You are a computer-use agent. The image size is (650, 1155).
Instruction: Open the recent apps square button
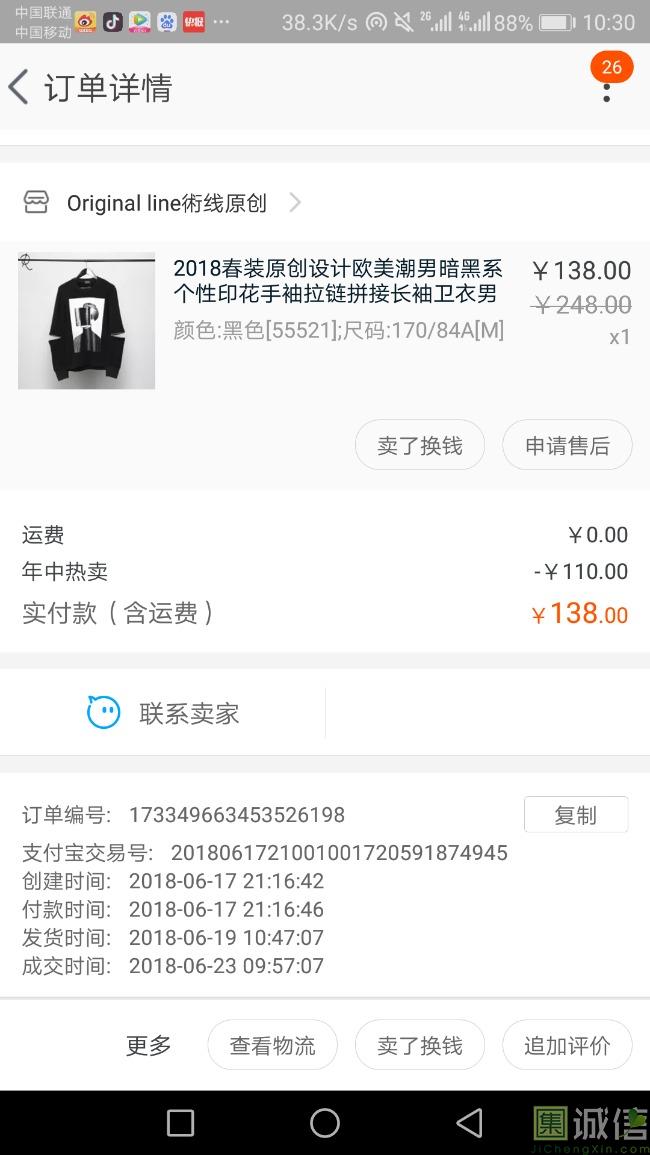tap(181, 1123)
